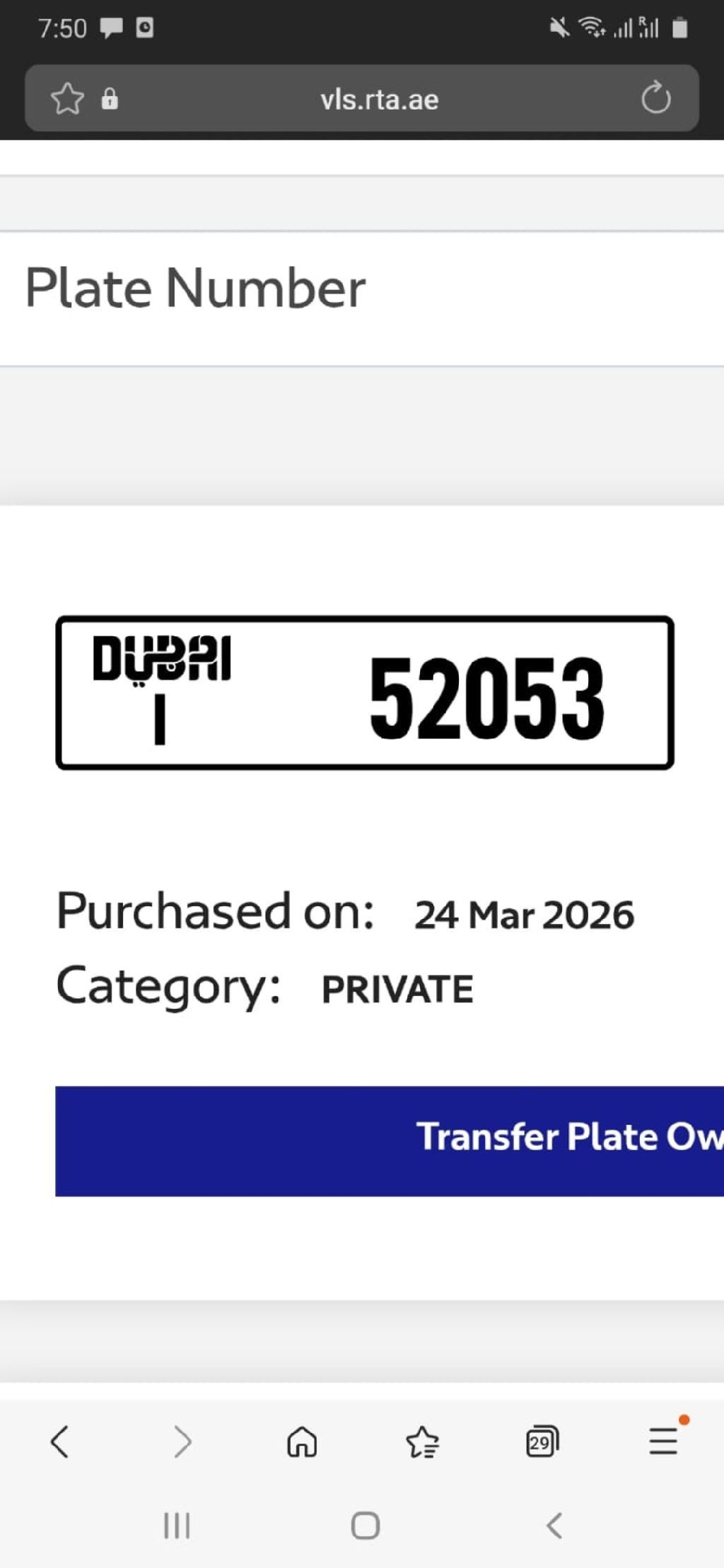Reload the page in the address bar
Viewport: 724px width, 1568px height.
[x=655, y=98]
